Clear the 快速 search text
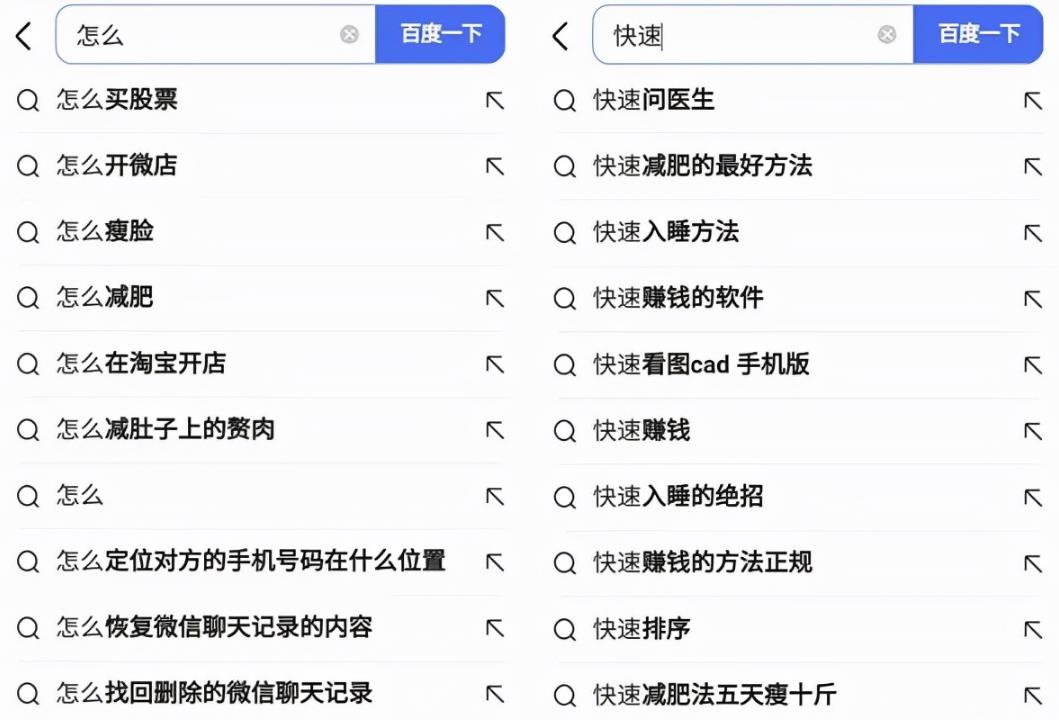The width and height of the screenshot is (1059, 720). click(x=887, y=35)
